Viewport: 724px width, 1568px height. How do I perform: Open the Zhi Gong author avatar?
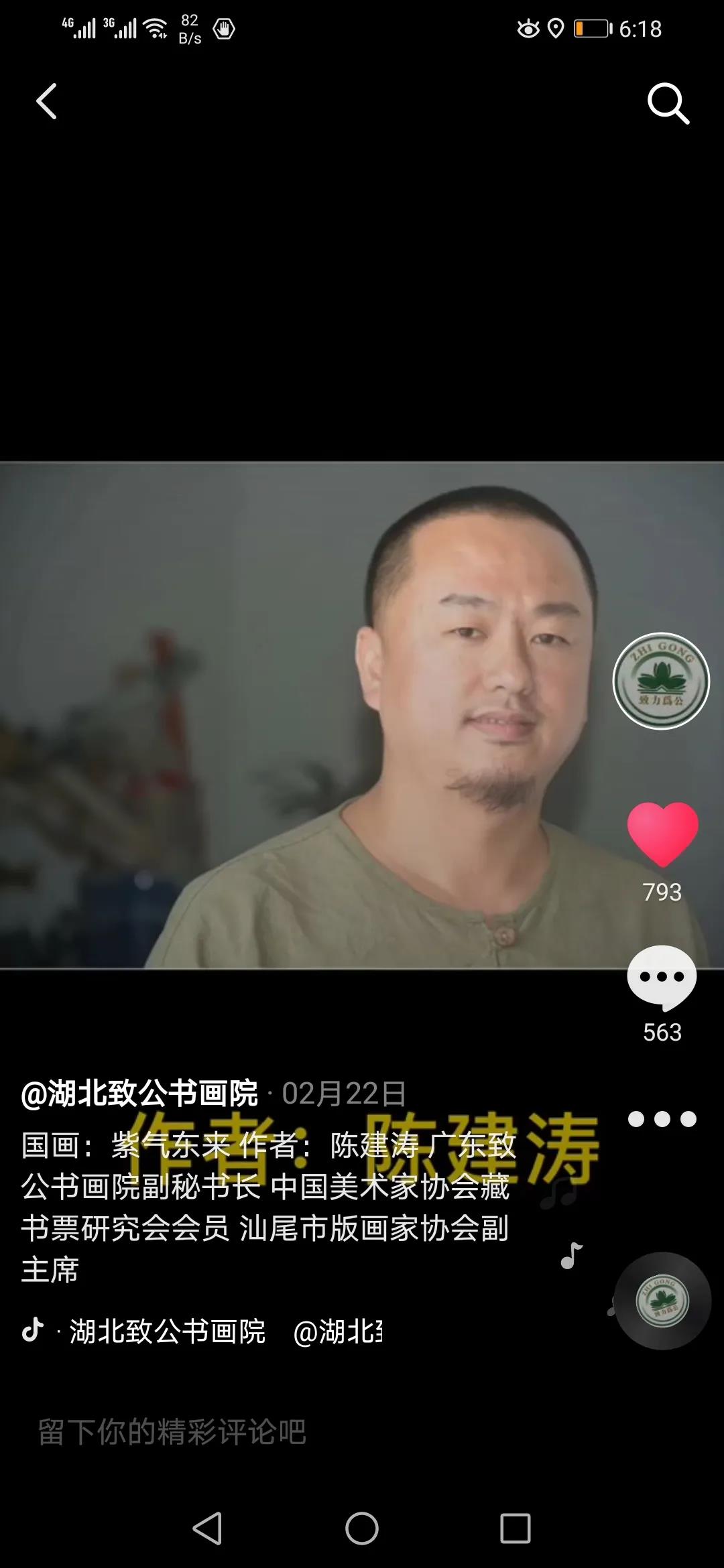(661, 681)
